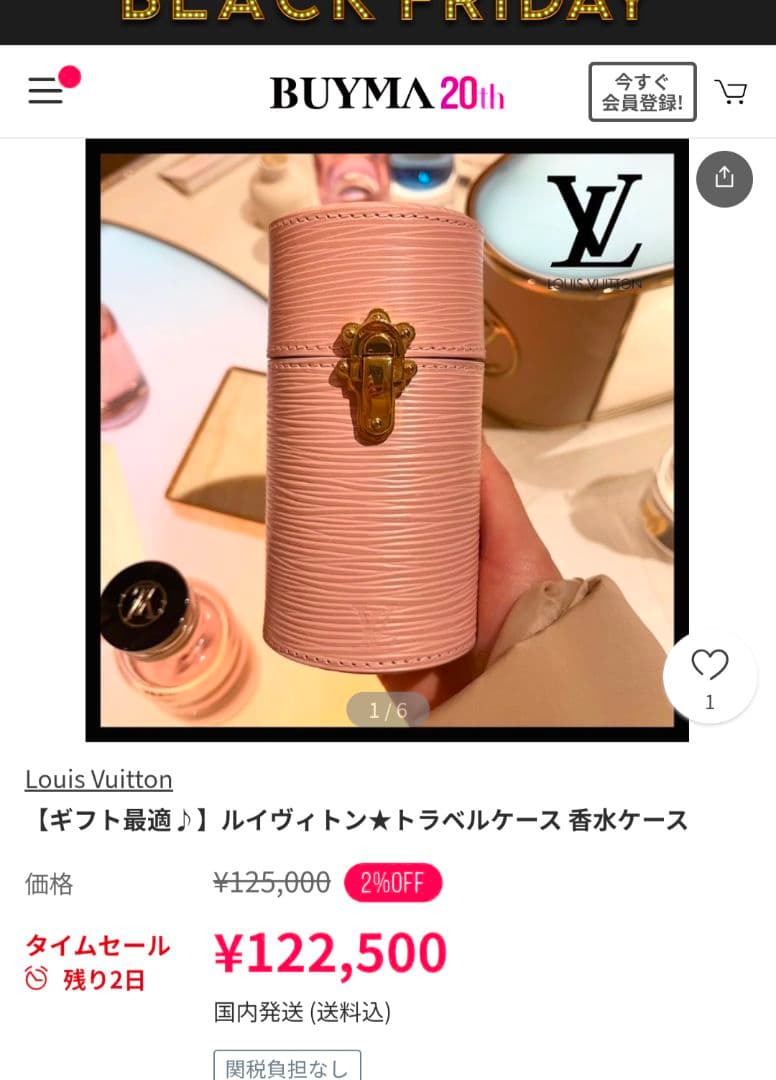776x1080 pixels.
Task: Tap the heart icon to favorite the item
Action: pyautogui.click(x=710, y=663)
